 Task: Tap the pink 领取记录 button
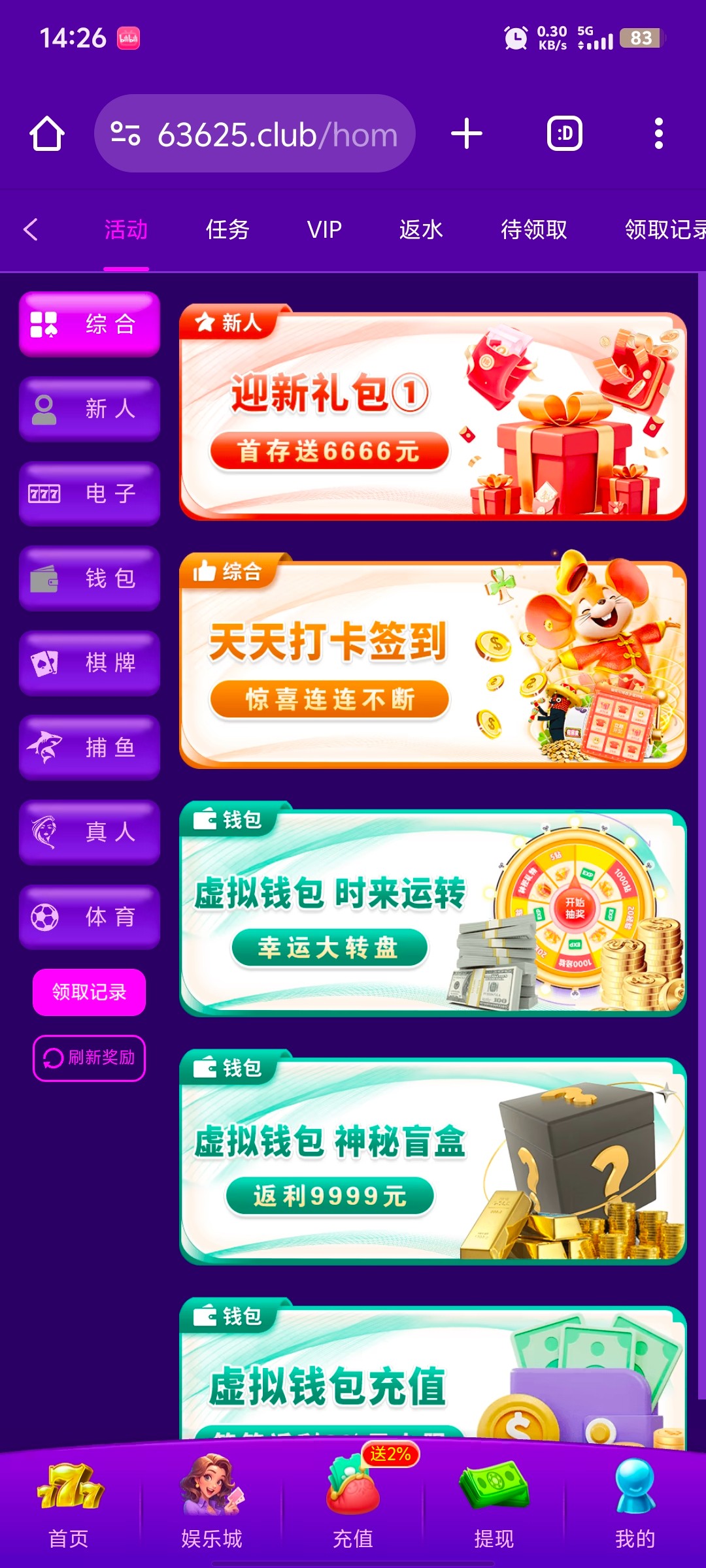click(90, 992)
